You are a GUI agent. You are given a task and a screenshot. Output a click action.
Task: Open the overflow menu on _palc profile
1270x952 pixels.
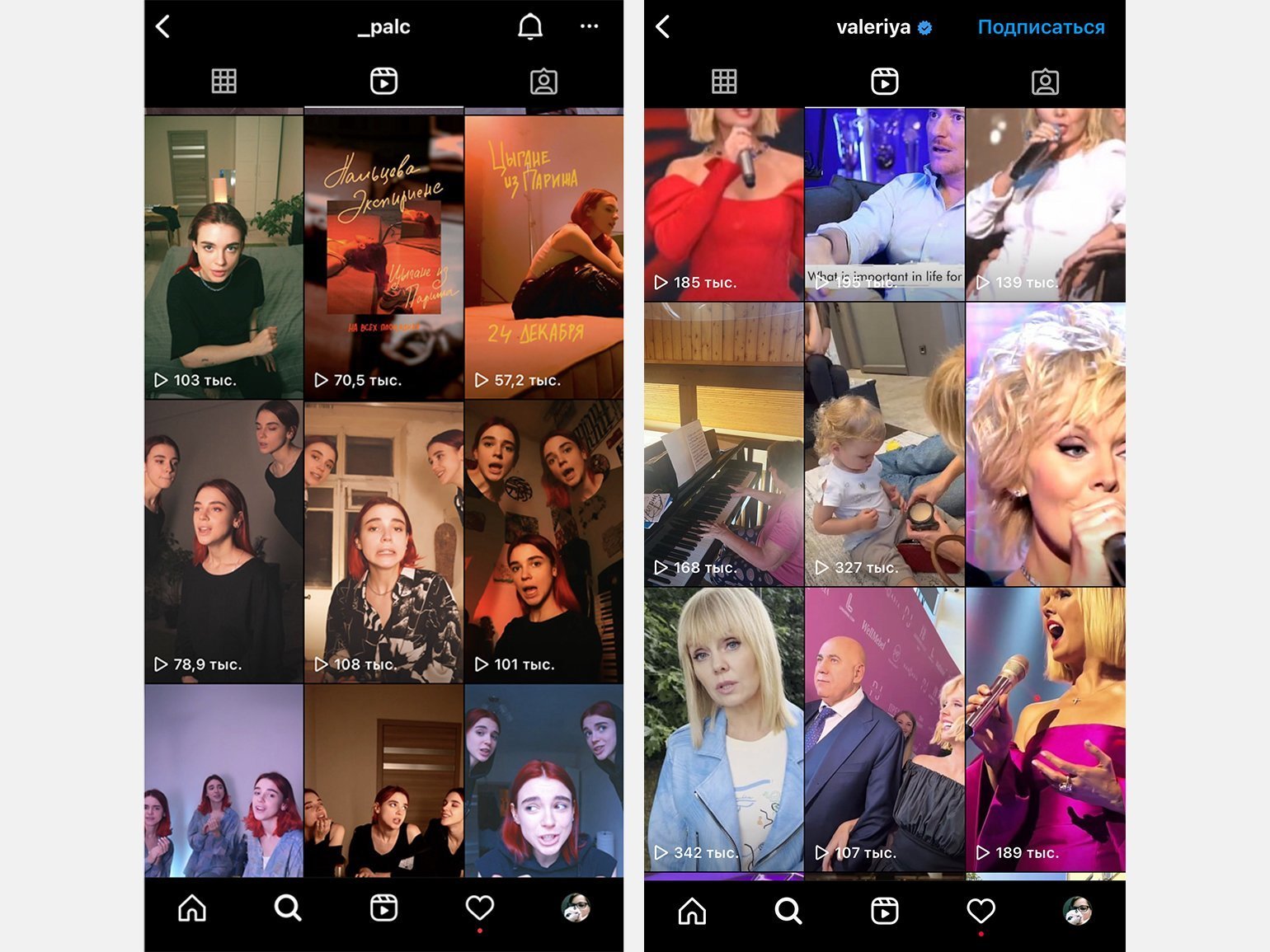point(589,26)
